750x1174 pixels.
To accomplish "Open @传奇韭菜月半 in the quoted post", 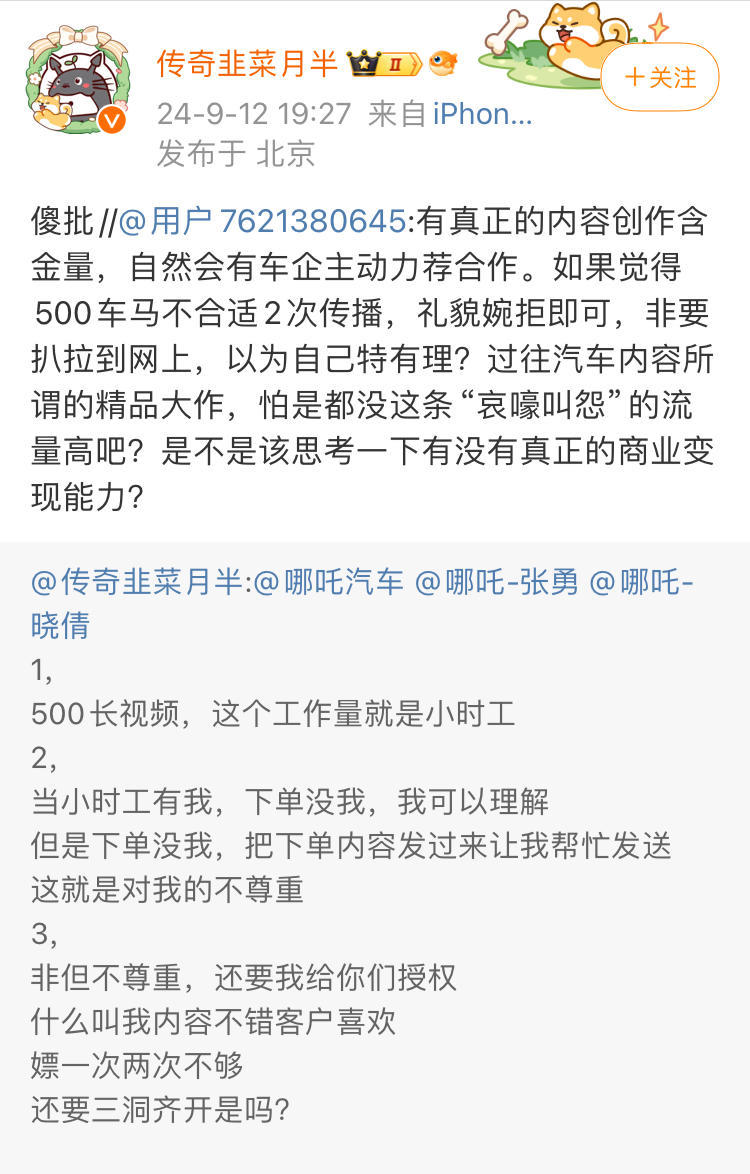I will click(x=138, y=582).
